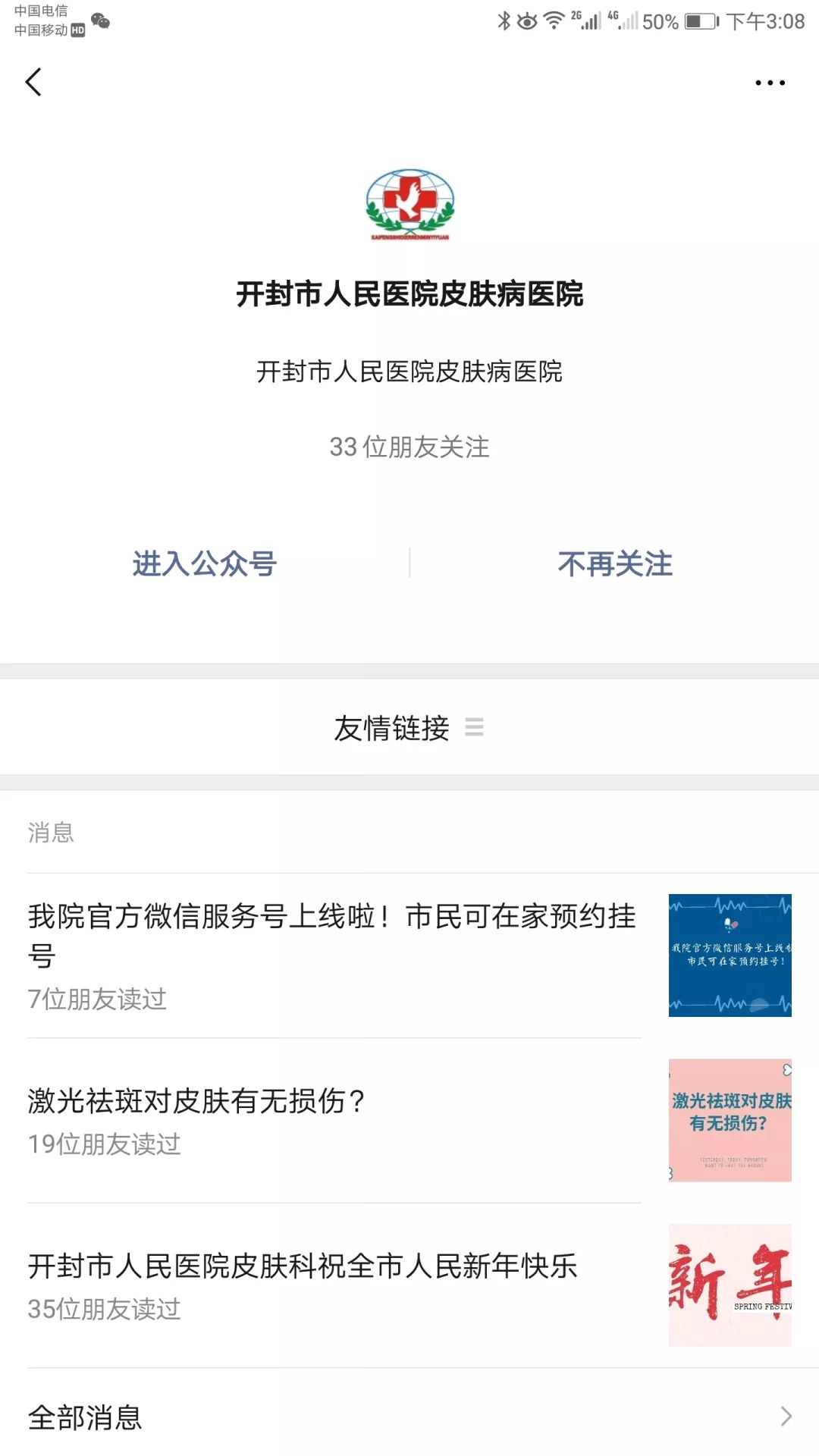This screenshot has width=819, height=1456.
Task: Tap 进入公众号 to enter the account
Action: (205, 563)
